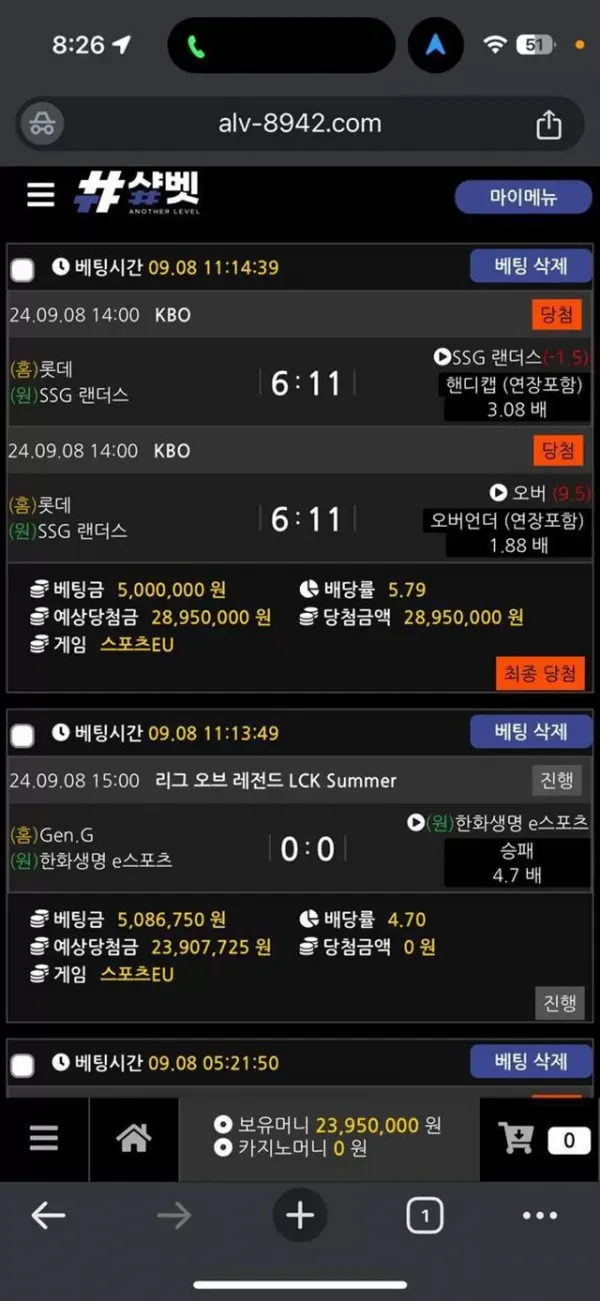Open a new browser tab
600x1301 pixels.
pyautogui.click(x=300, y=1216)
